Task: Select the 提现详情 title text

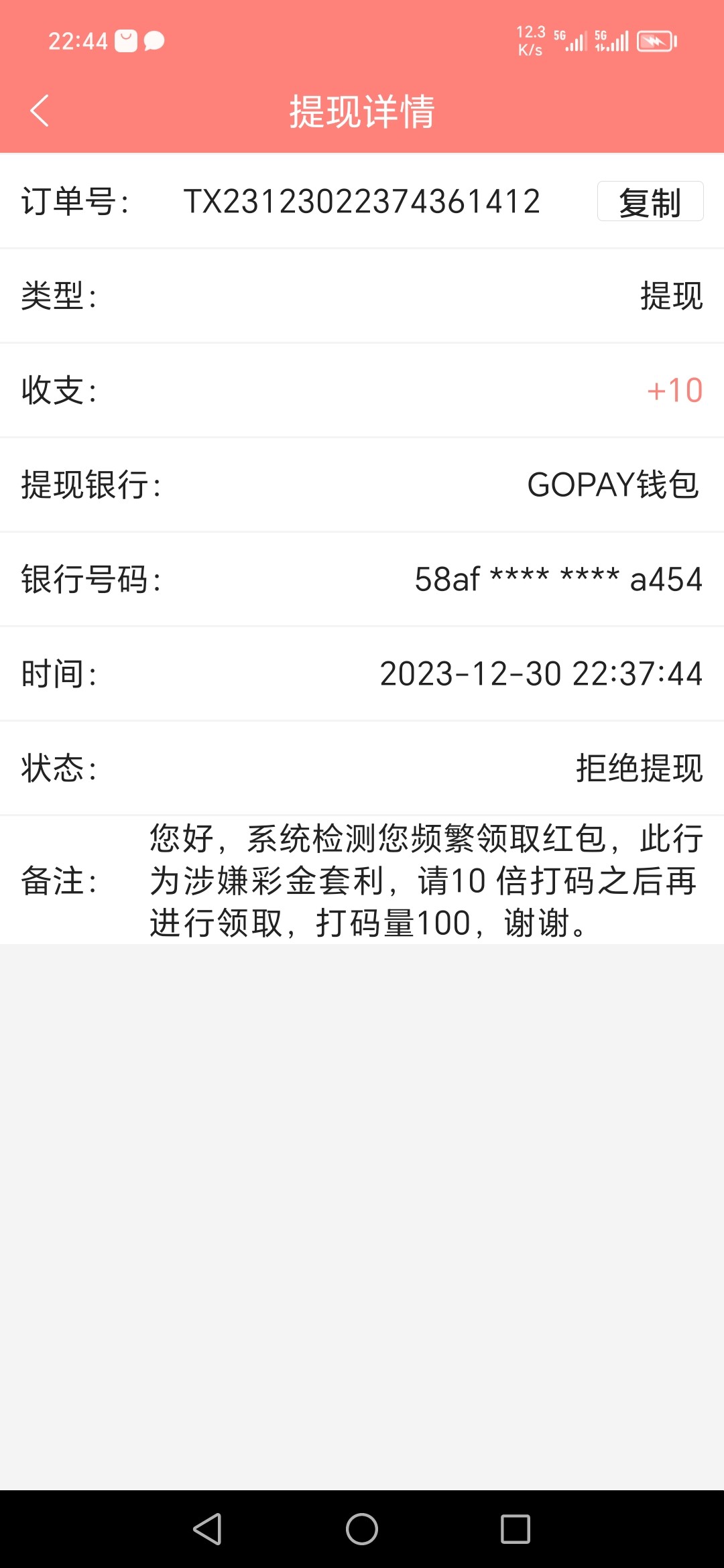Action: 362,111
